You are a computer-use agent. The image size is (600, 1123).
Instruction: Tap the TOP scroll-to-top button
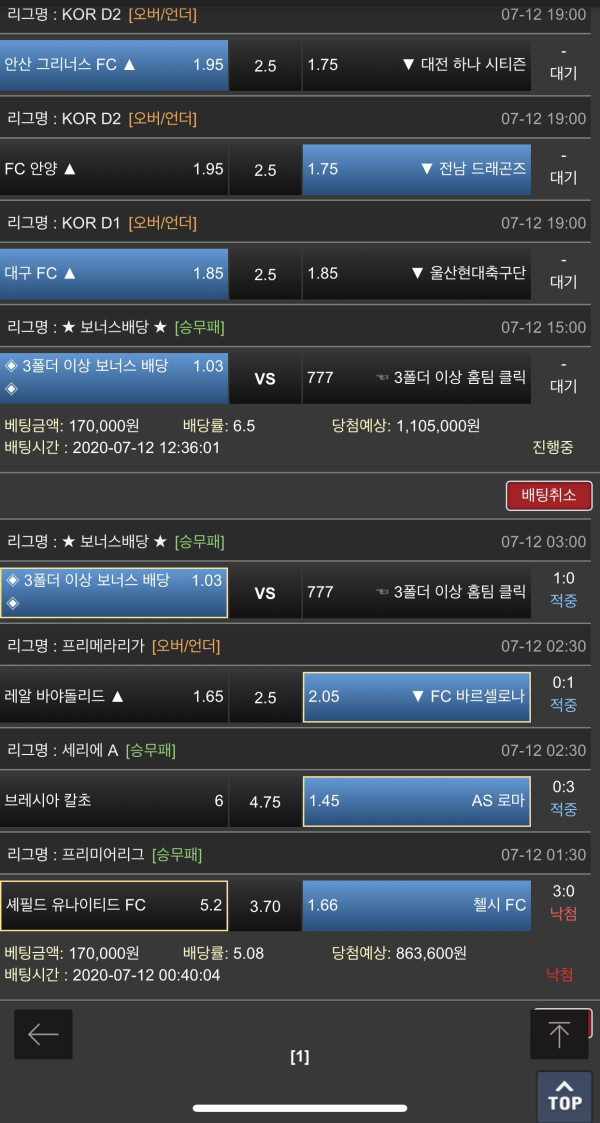tap(564, 1096)
